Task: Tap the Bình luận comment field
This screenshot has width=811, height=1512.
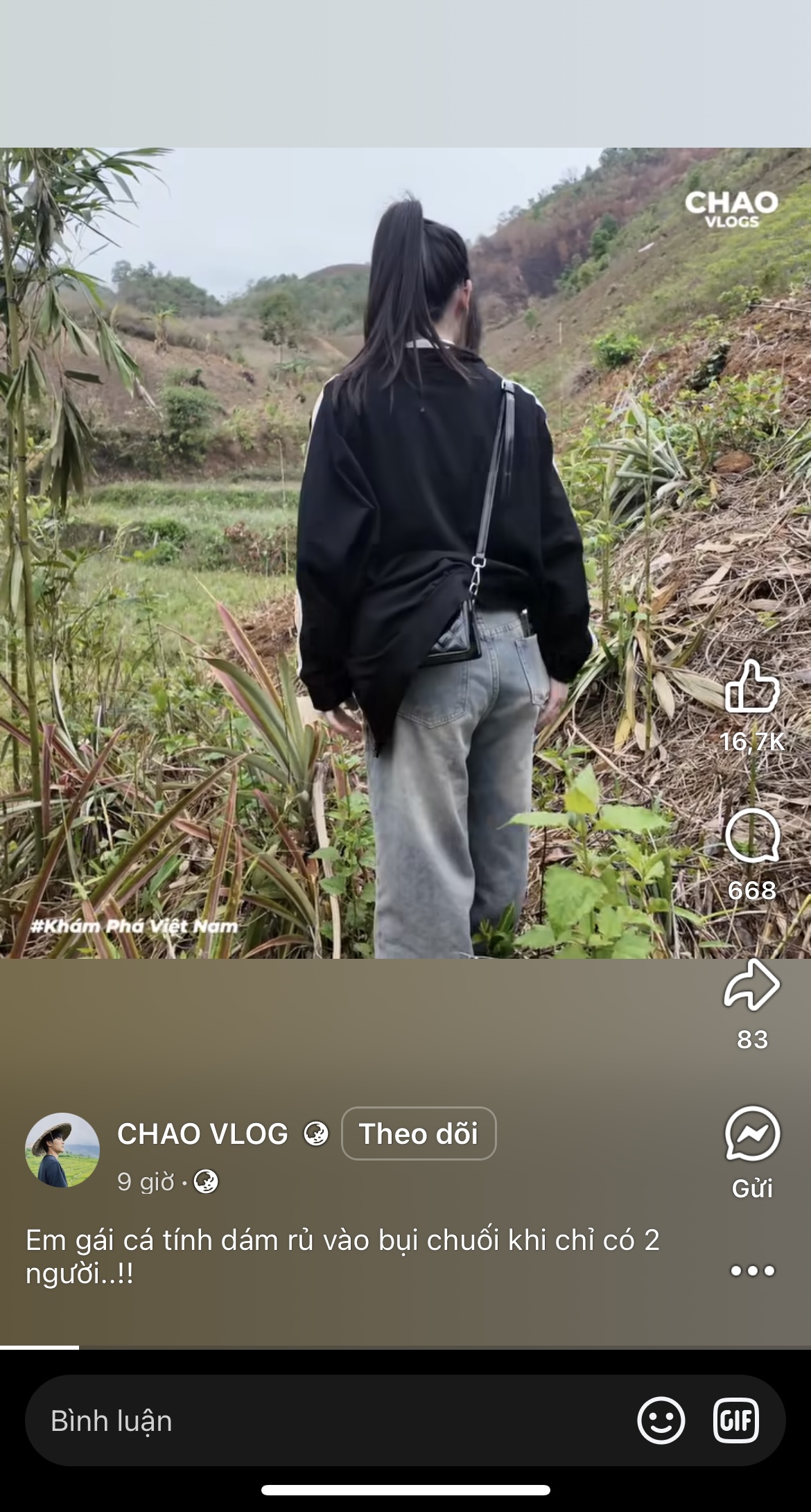Action: point(312,1420)
